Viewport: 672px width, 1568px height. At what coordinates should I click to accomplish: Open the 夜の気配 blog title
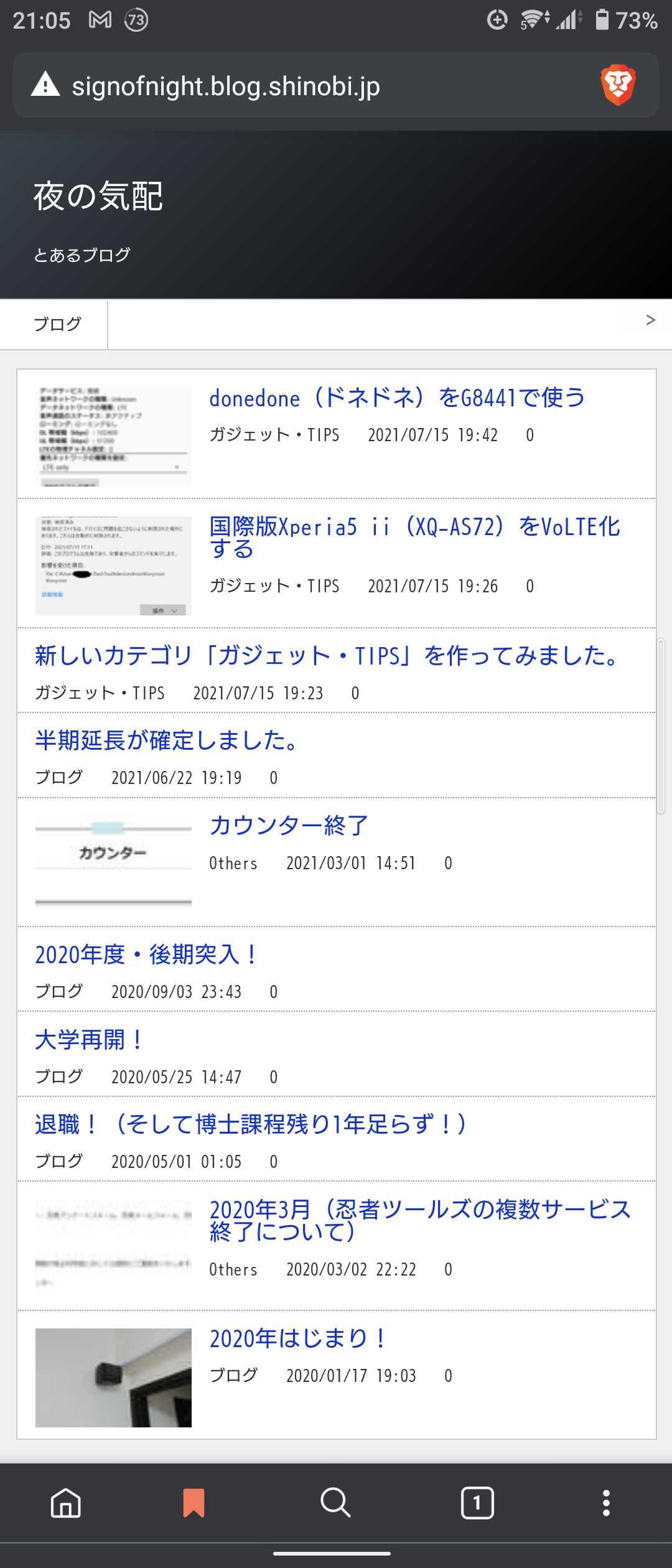(98, 197)
